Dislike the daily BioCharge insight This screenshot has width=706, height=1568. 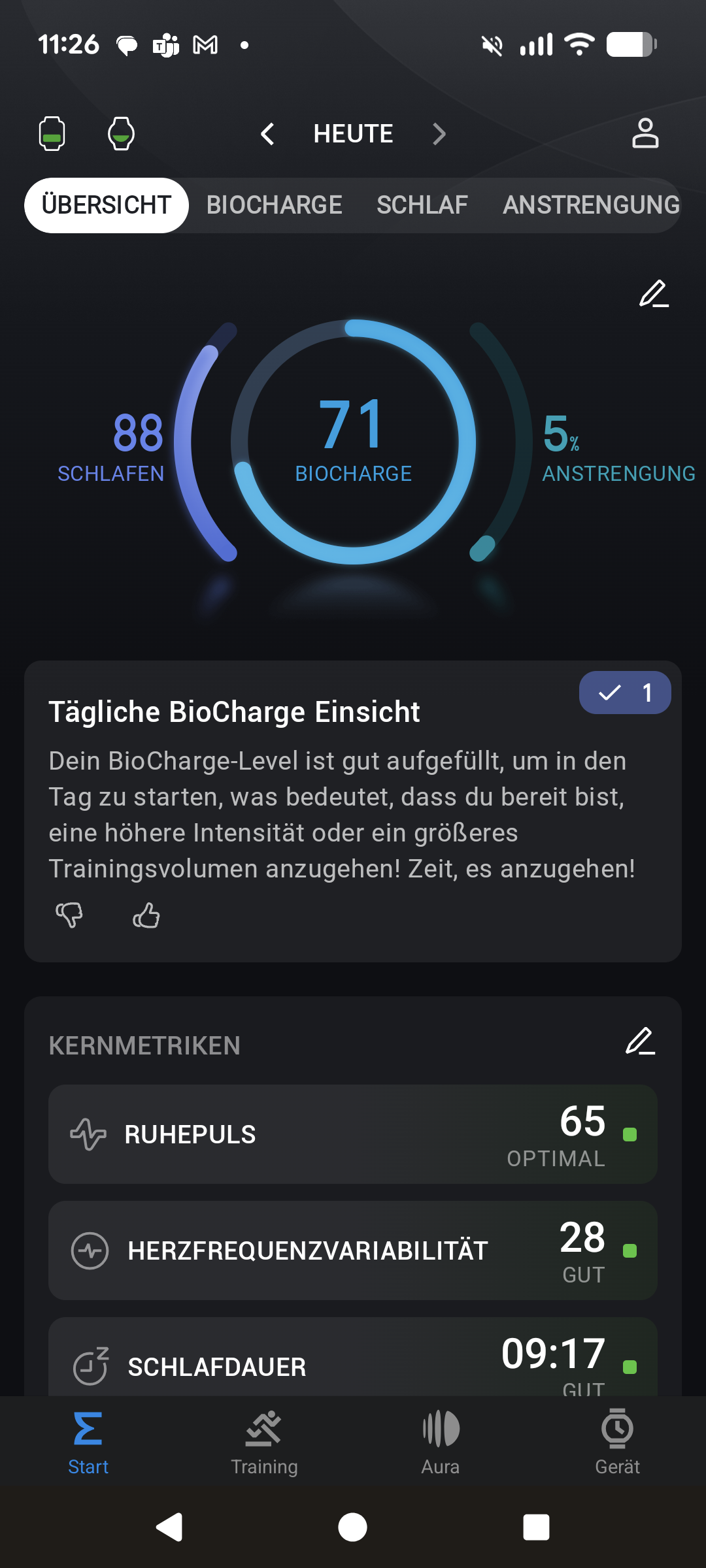(69, 915)
